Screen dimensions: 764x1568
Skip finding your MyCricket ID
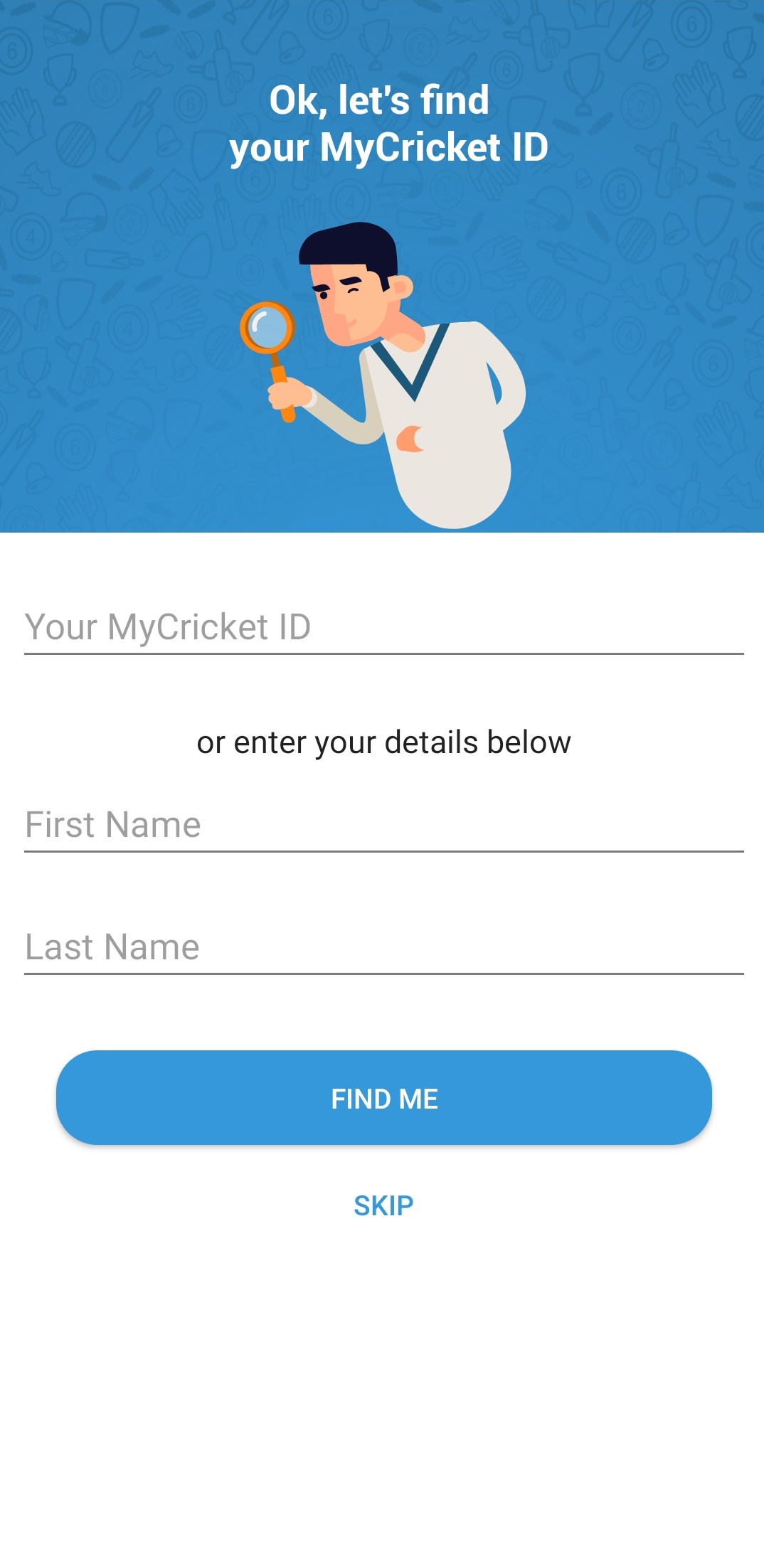[383, 1205]
